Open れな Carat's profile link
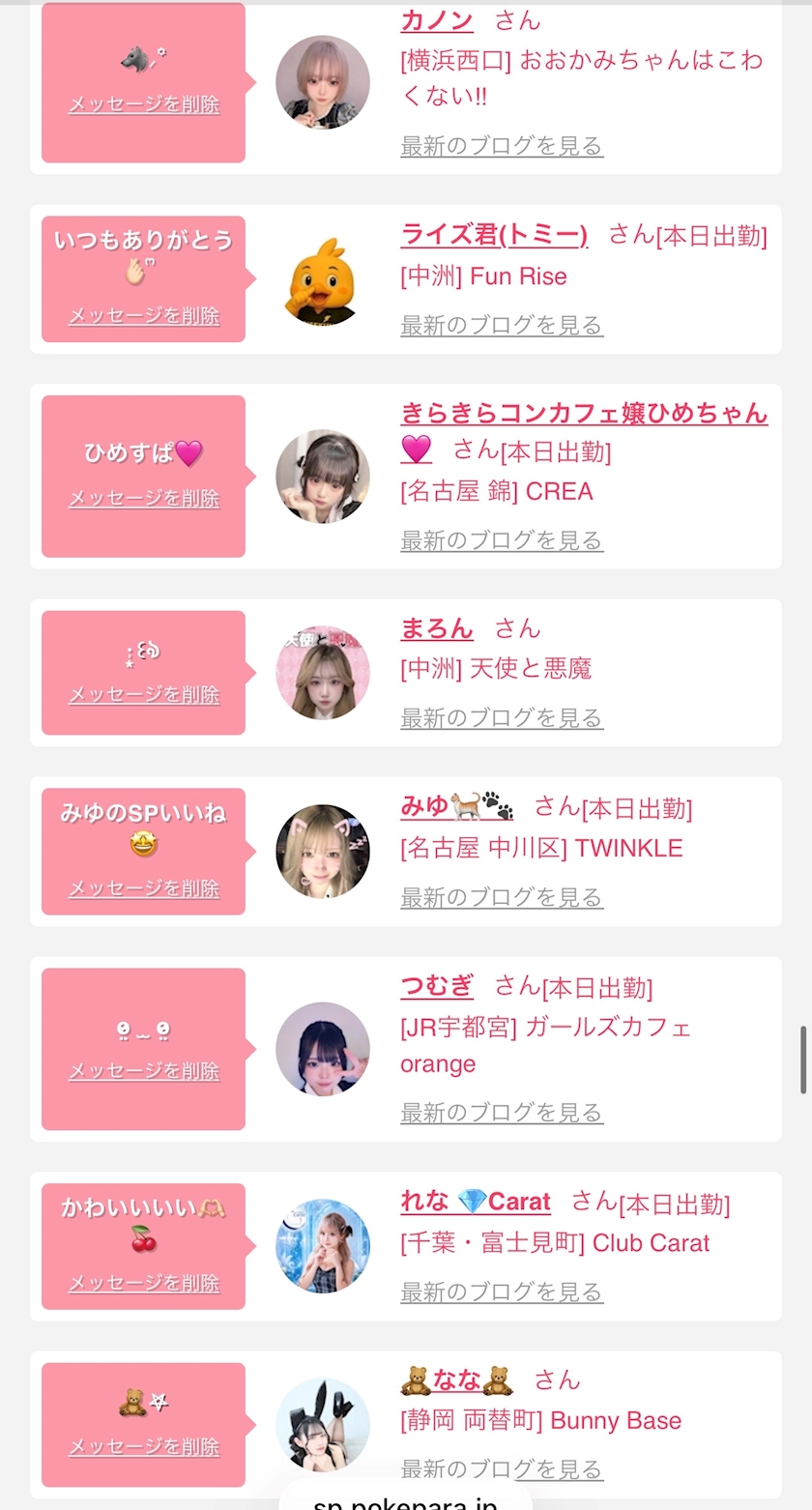The height and width of the screenshot is (1510, 812). click(x=476, y=1202)
